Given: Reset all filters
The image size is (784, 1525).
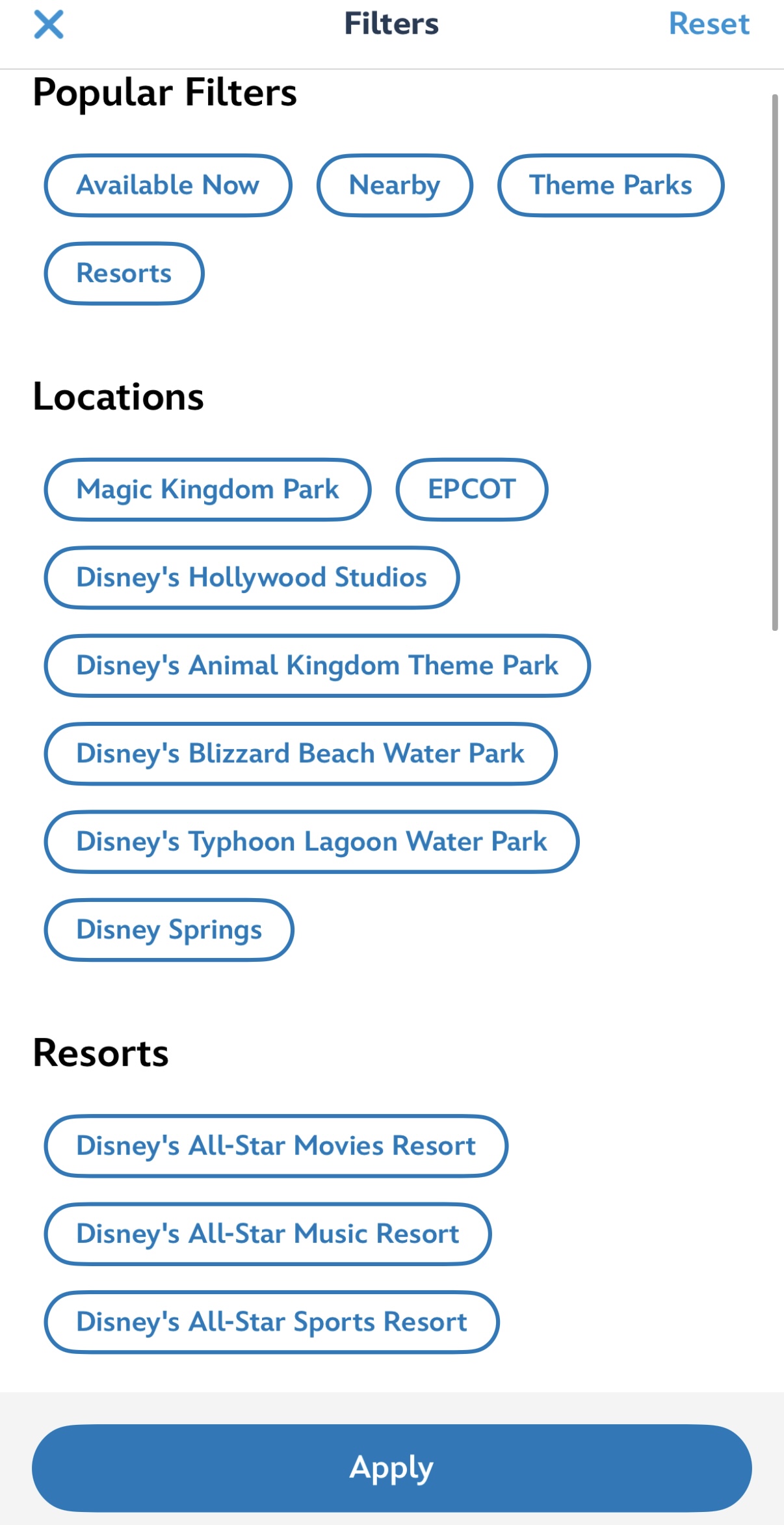Looking at the screenshot, I should (709, 25).
